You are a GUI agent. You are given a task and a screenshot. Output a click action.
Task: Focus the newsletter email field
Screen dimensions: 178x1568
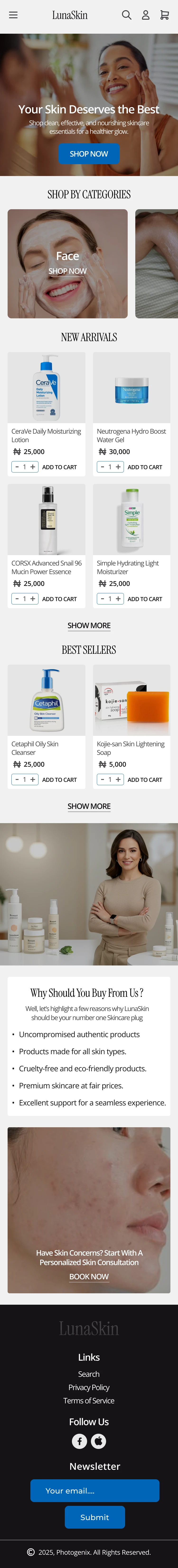(94, 1491)
